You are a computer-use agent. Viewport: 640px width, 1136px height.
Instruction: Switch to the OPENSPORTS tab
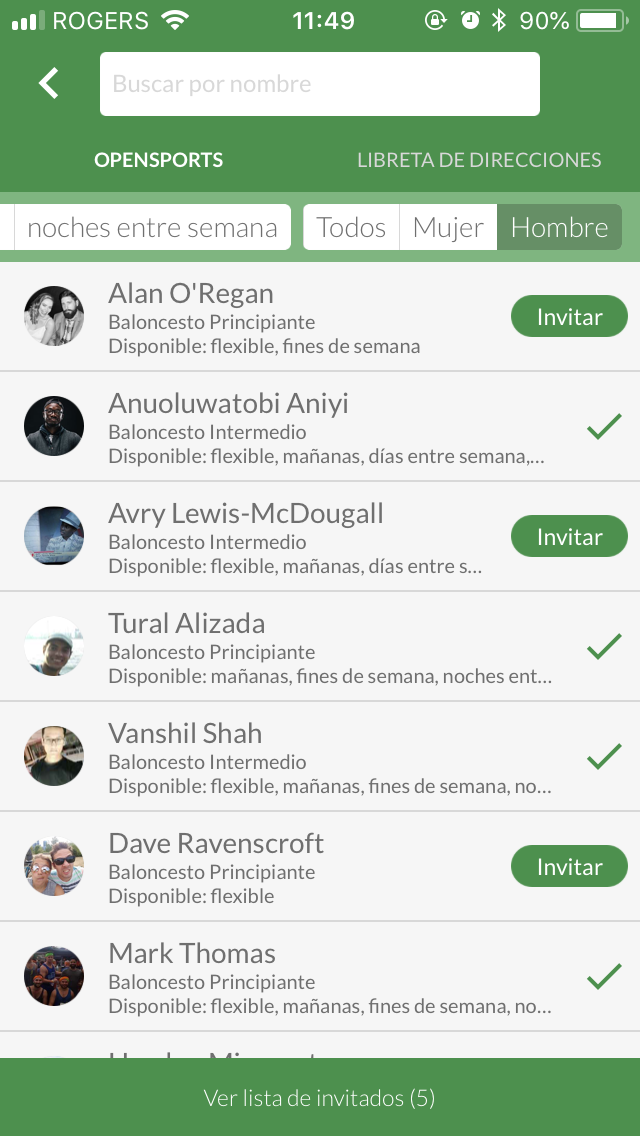[158, 160]
